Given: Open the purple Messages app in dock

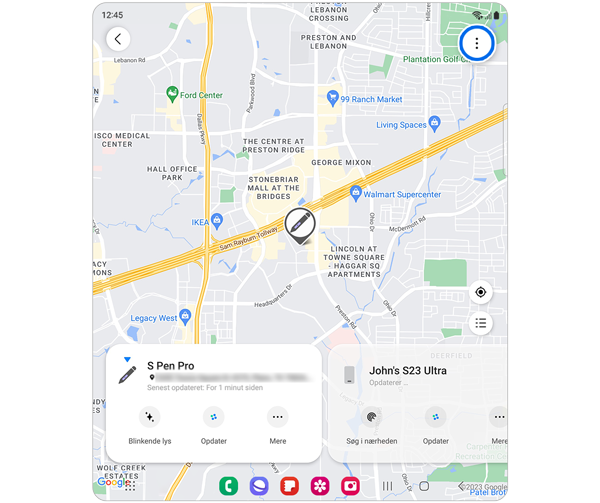Looking at the screenshot, I should pyautogui.click(x=259, y=486).
